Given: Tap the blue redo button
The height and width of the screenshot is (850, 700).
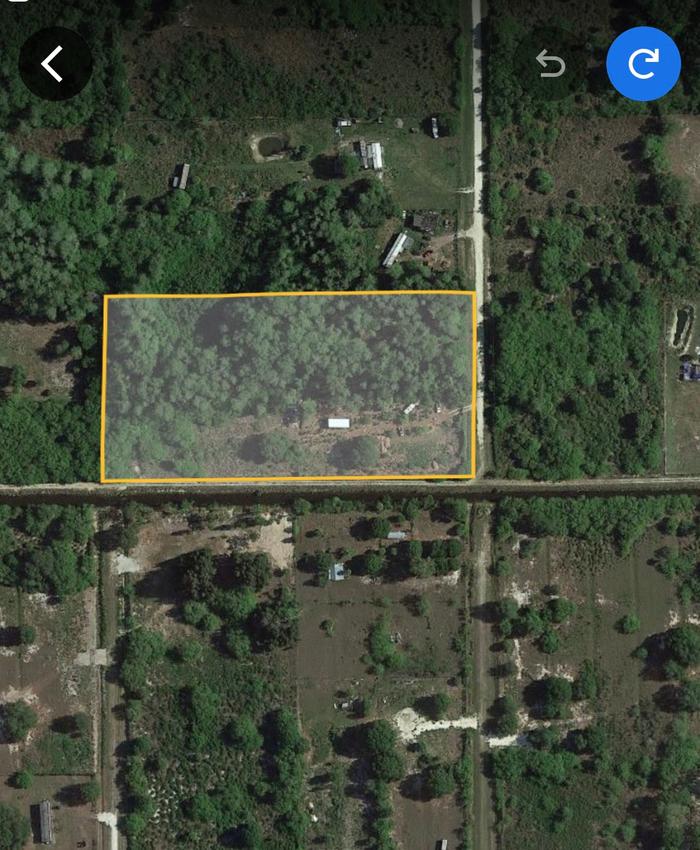Looking at the screenshot, I should click(x=643, y=64).
